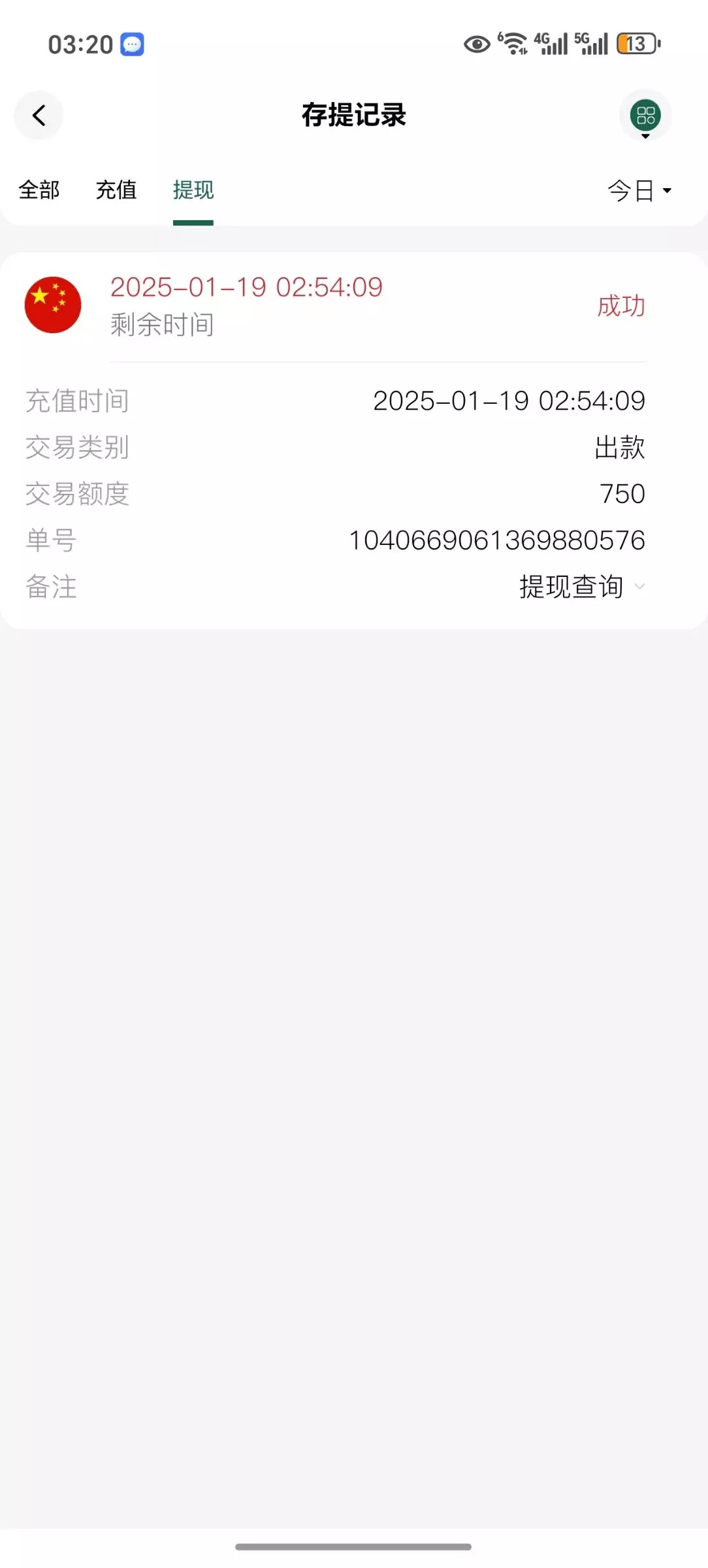
Task: Tap the 成功 status label
Action: coord(620,304)
